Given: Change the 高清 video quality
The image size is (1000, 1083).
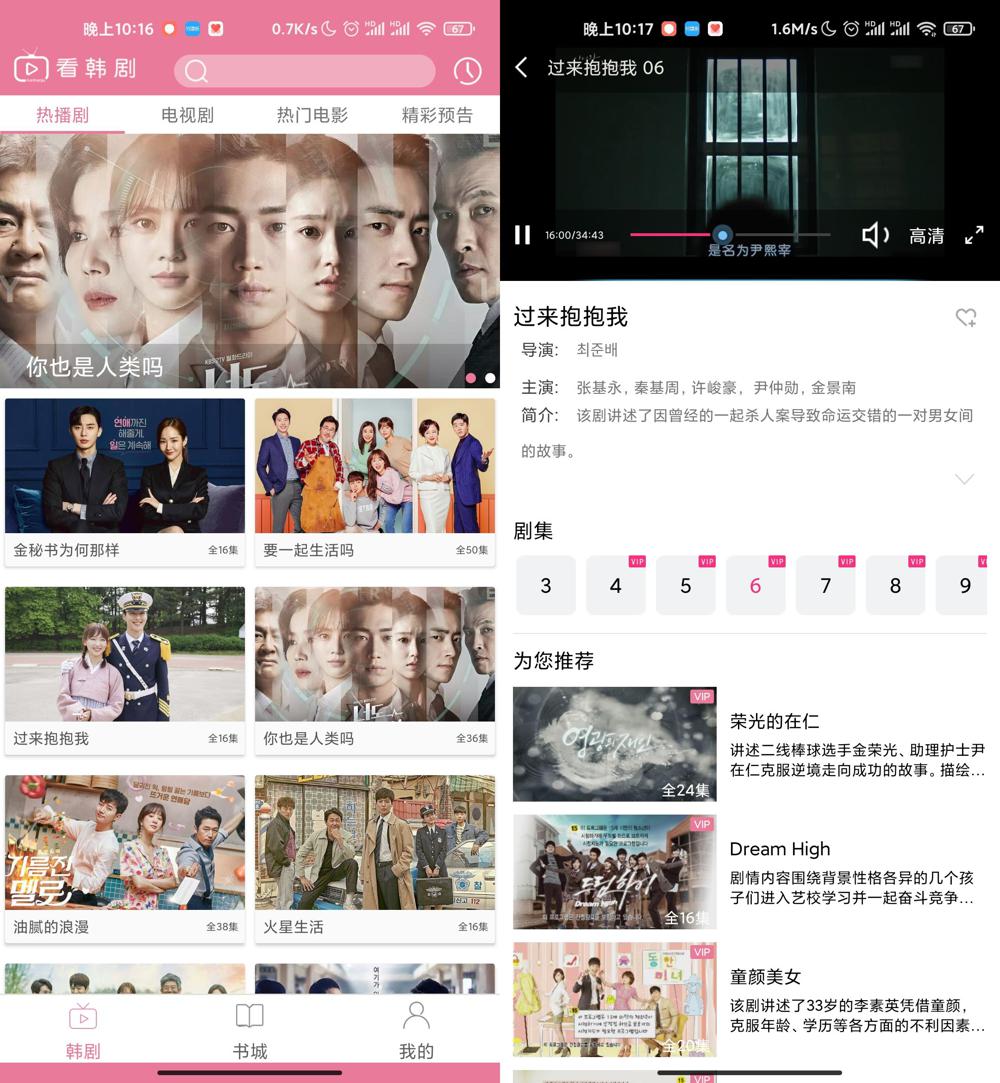Looking at the screenshot, I should click(926, 236).
